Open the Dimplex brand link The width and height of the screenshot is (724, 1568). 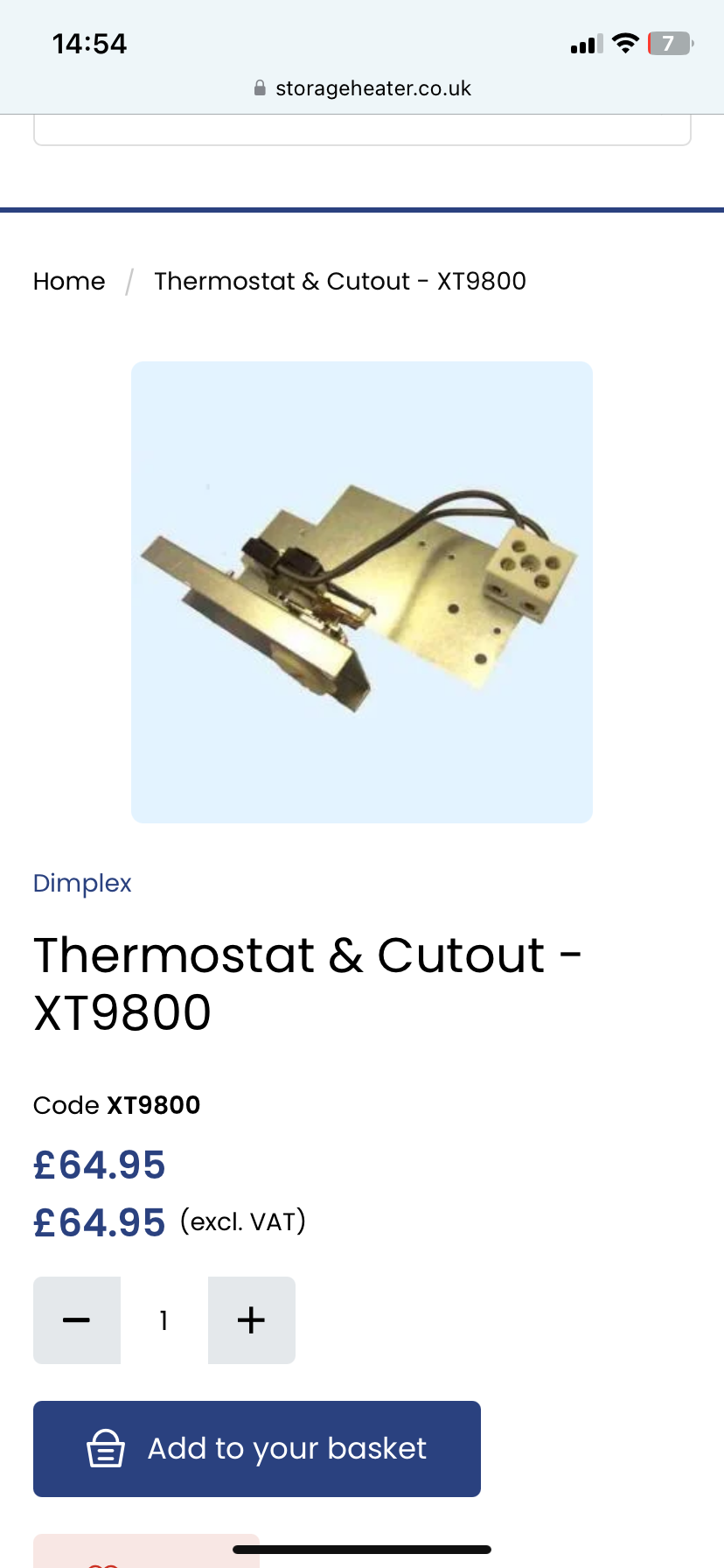pos(82,883)
